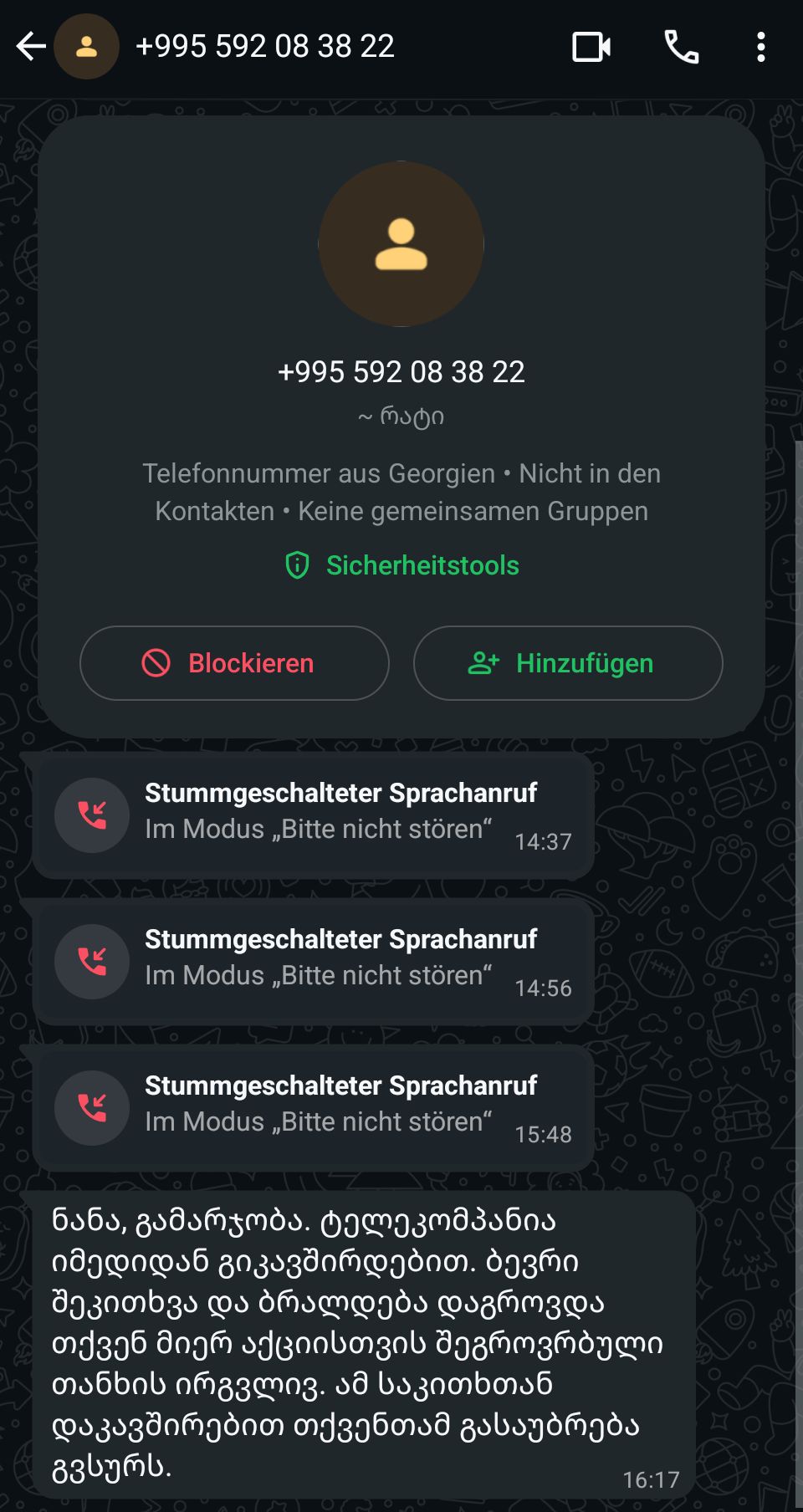The image size is (803, 1512).
Task: Block the contact via Blockieren
Action: [x=233, y=663]
